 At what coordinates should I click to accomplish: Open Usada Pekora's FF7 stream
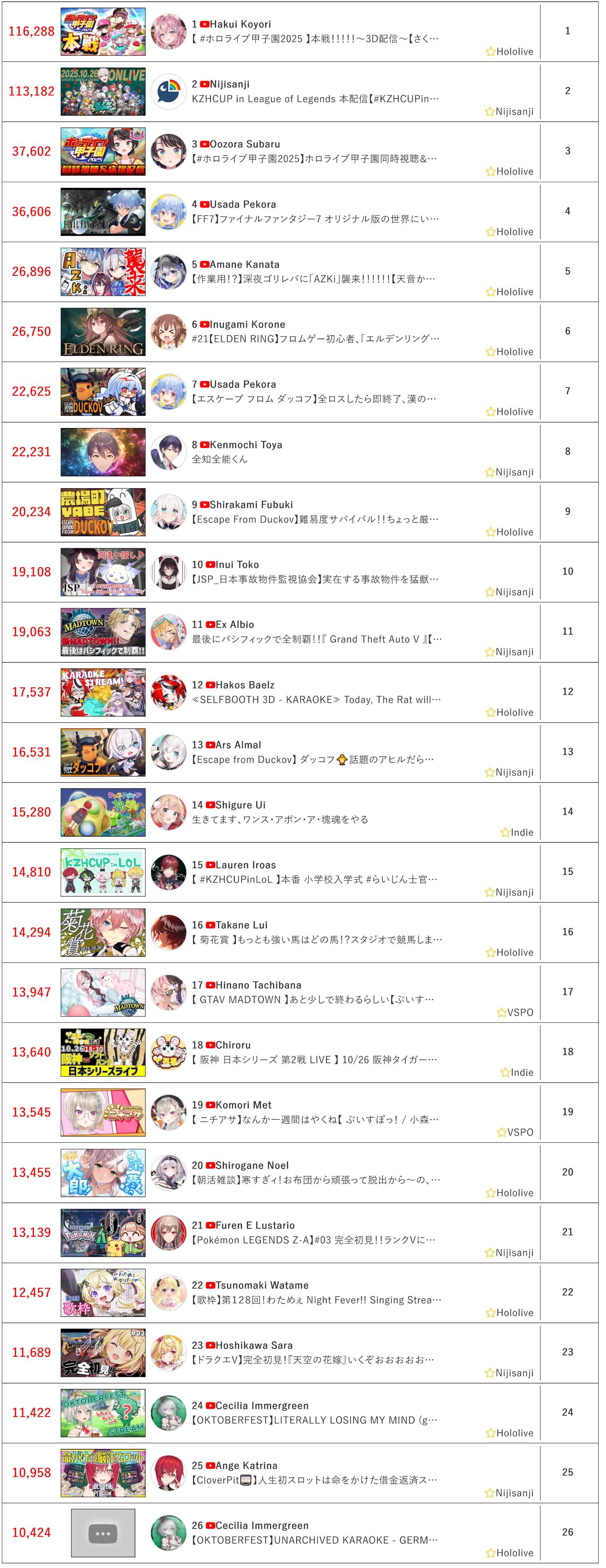coord(314,218)
